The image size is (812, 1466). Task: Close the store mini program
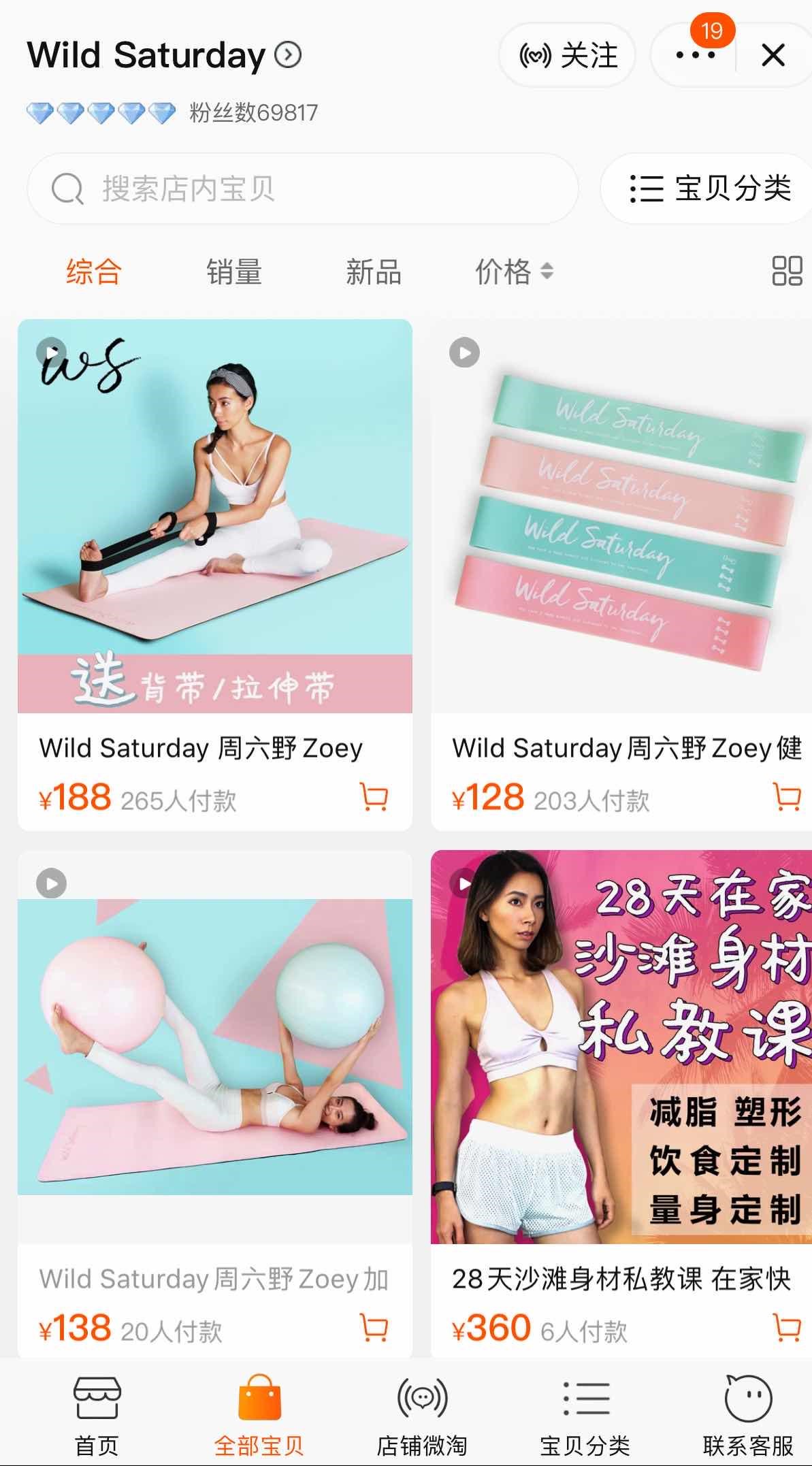tap(773, 55)
